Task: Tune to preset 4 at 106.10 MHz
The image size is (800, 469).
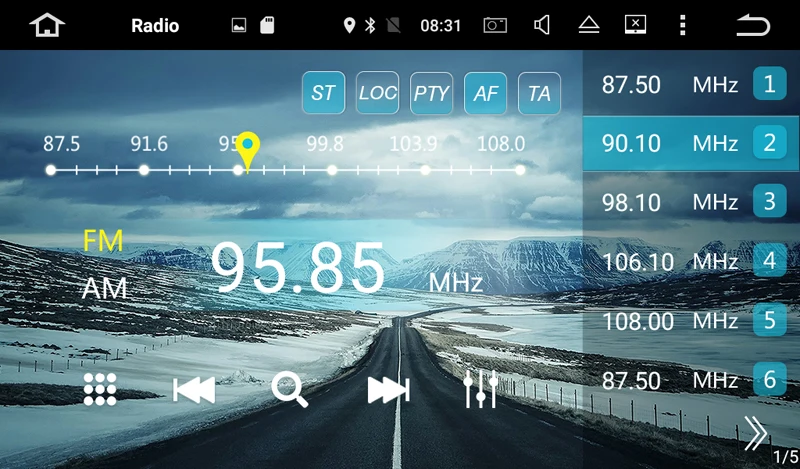Action: click(x=691, y=261)
